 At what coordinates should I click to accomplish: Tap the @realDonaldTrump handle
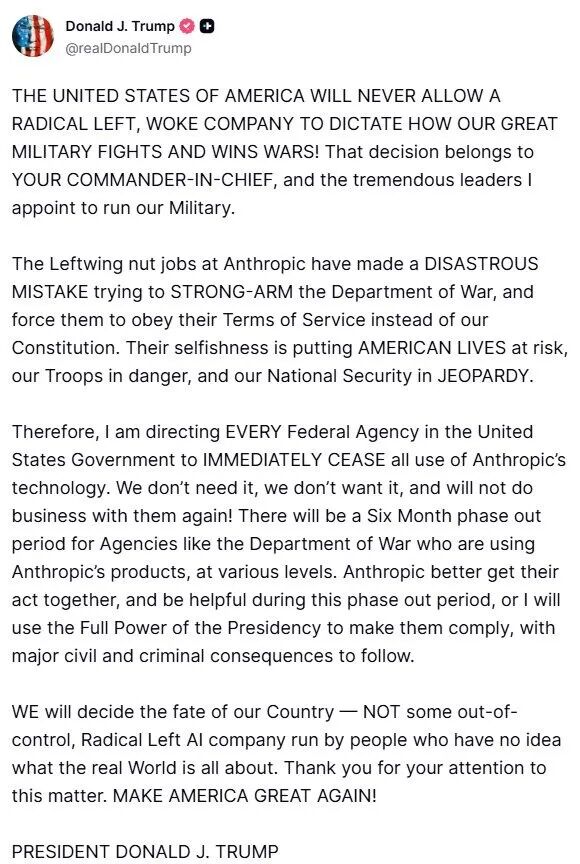pyautogui.click(x=128, y=48)
